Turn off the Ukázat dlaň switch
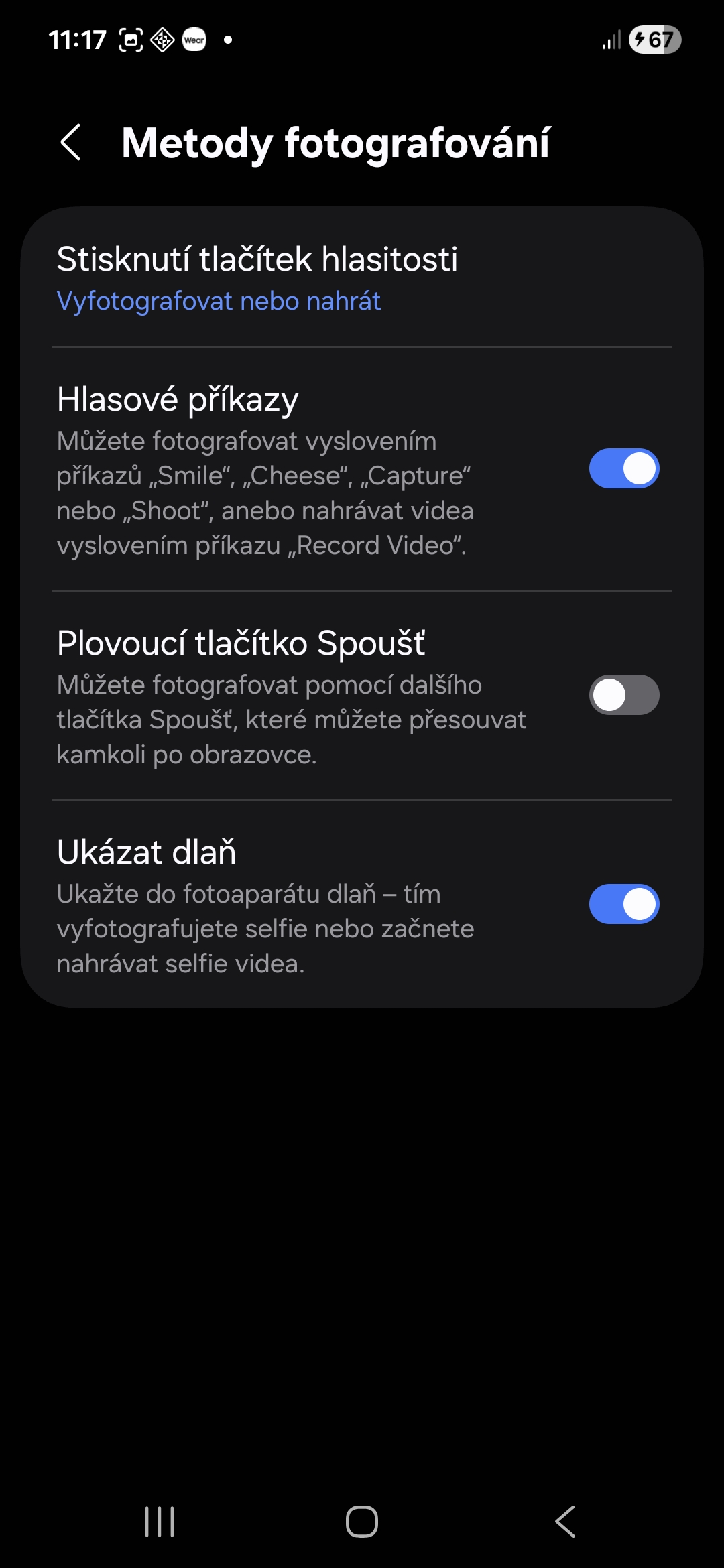The image size is (724, 1568). pyautogui.click(x=623, y=904)
